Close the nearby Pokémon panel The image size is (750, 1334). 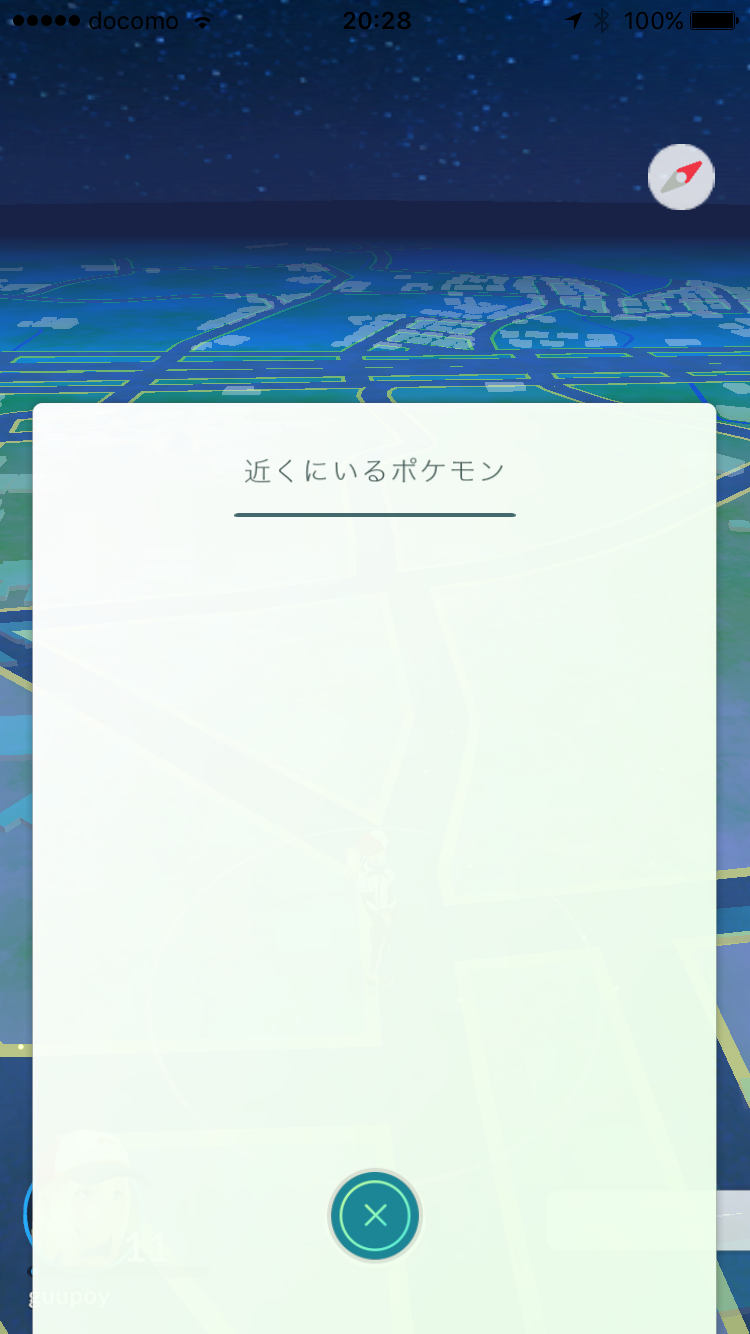click(375, 1215)
